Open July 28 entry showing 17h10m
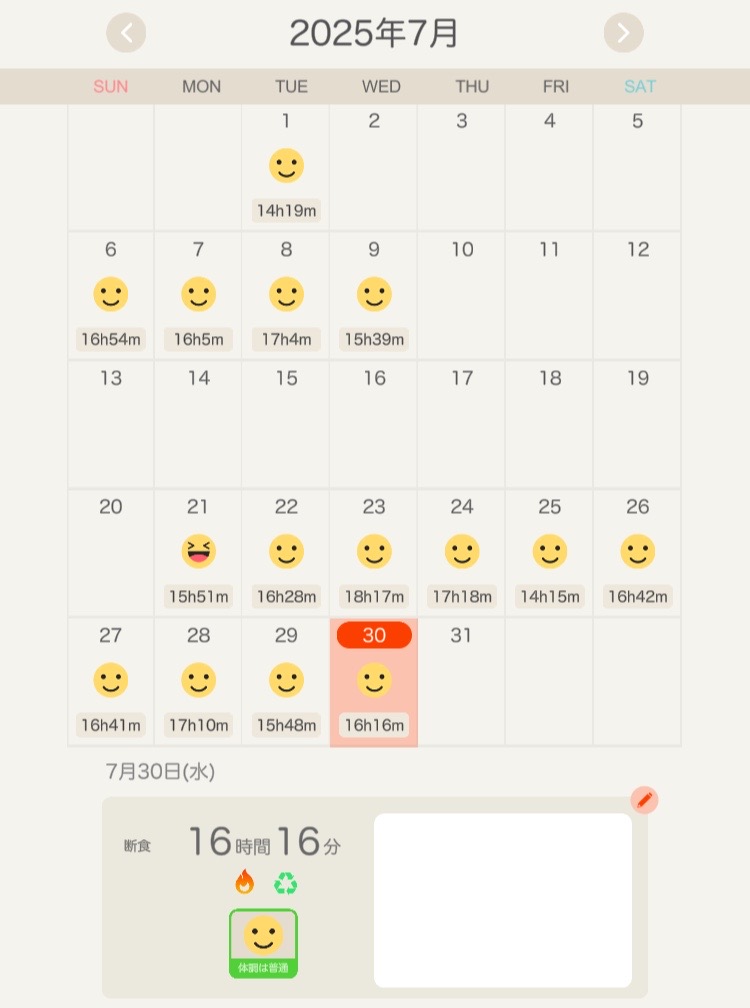The width and height of the screenshot is (750, 1008). 199,681
